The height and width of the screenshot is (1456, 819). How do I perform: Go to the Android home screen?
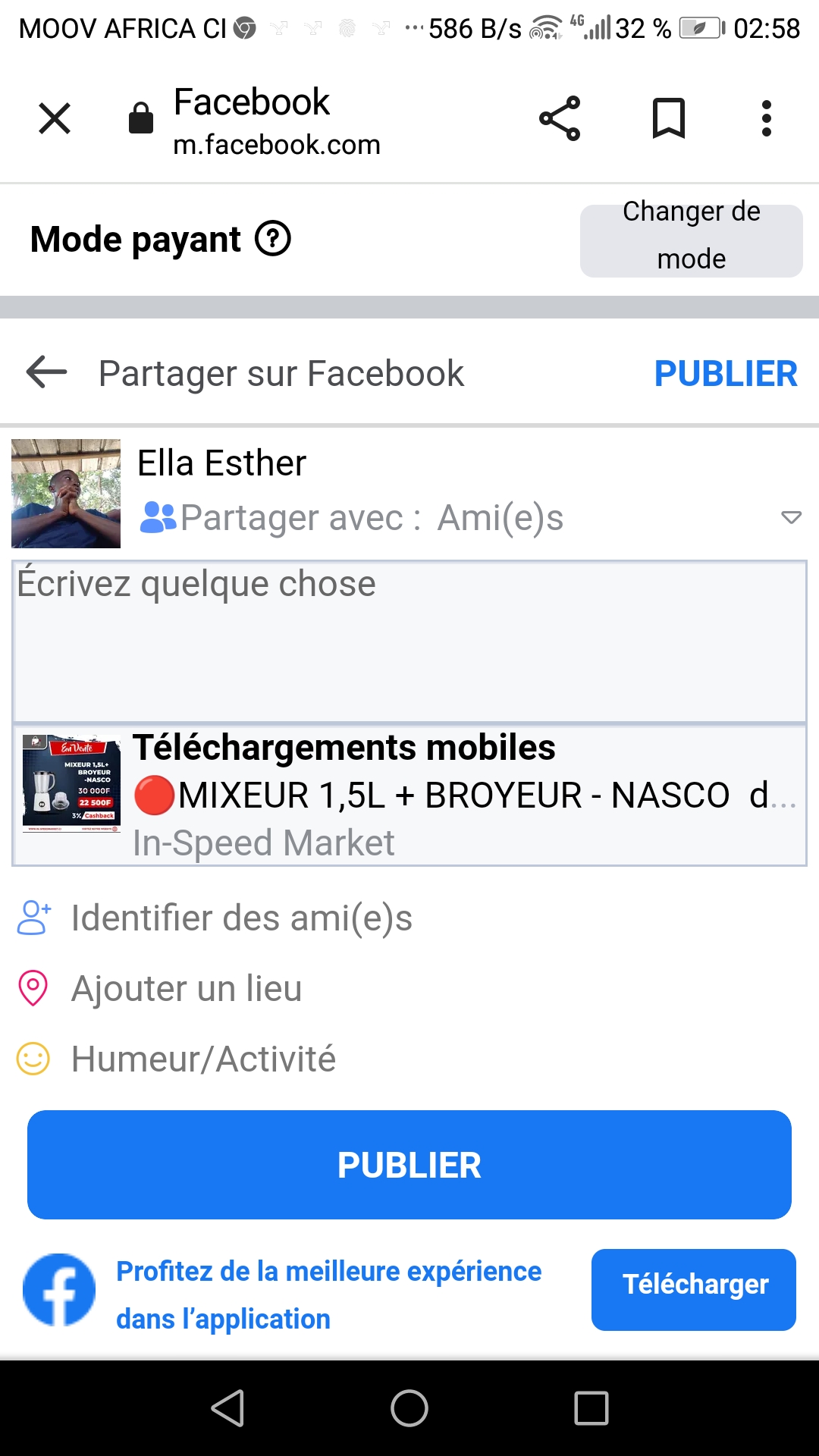[409, 1408]
